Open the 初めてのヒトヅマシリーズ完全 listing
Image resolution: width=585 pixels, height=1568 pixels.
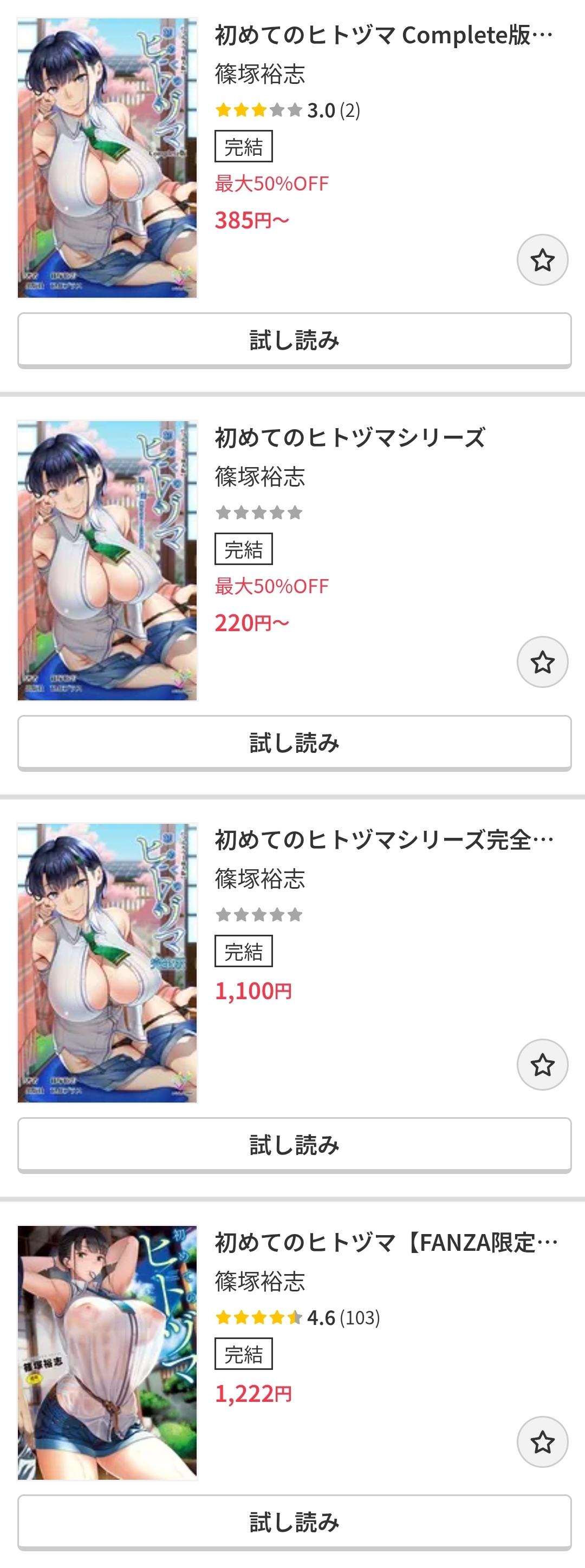tap(384, 840)
